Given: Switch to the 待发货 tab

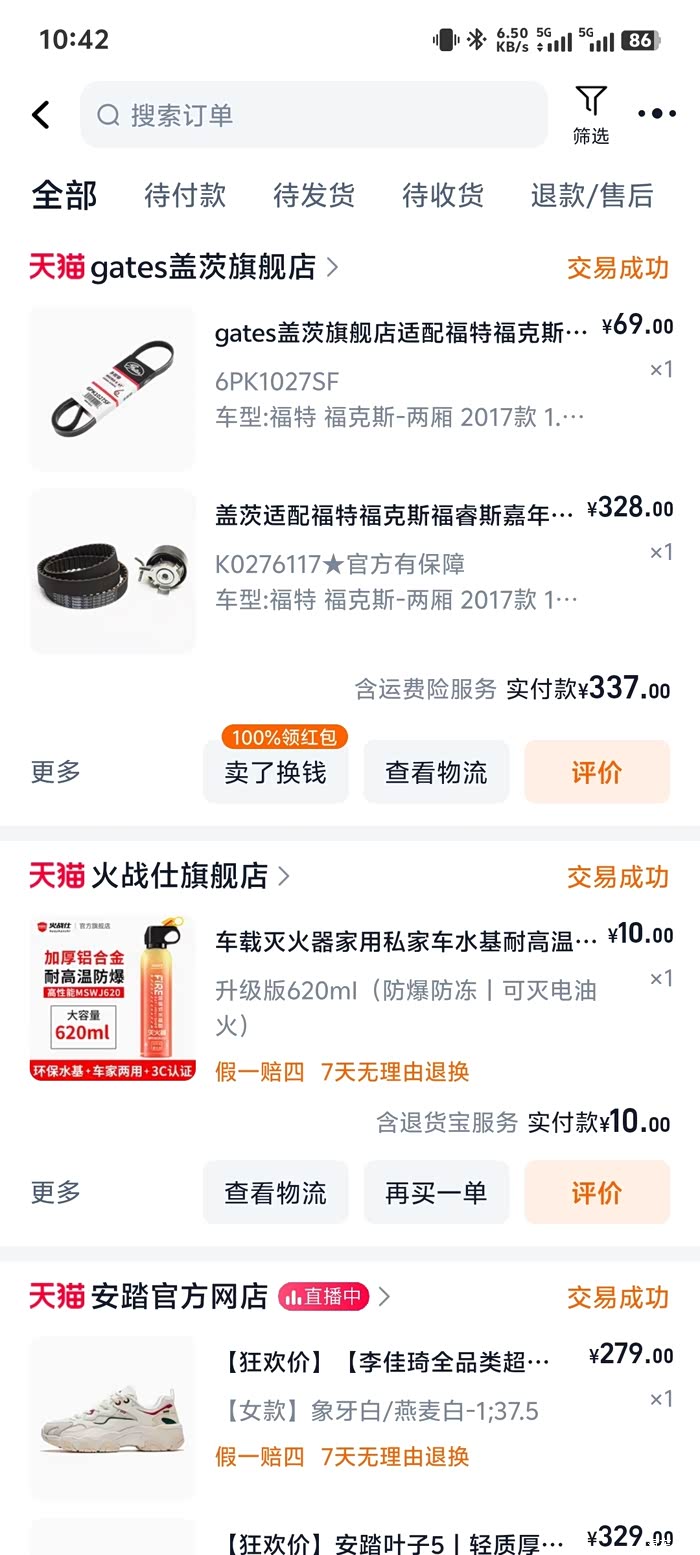Looking at the screenshot, I should [314, 195].
